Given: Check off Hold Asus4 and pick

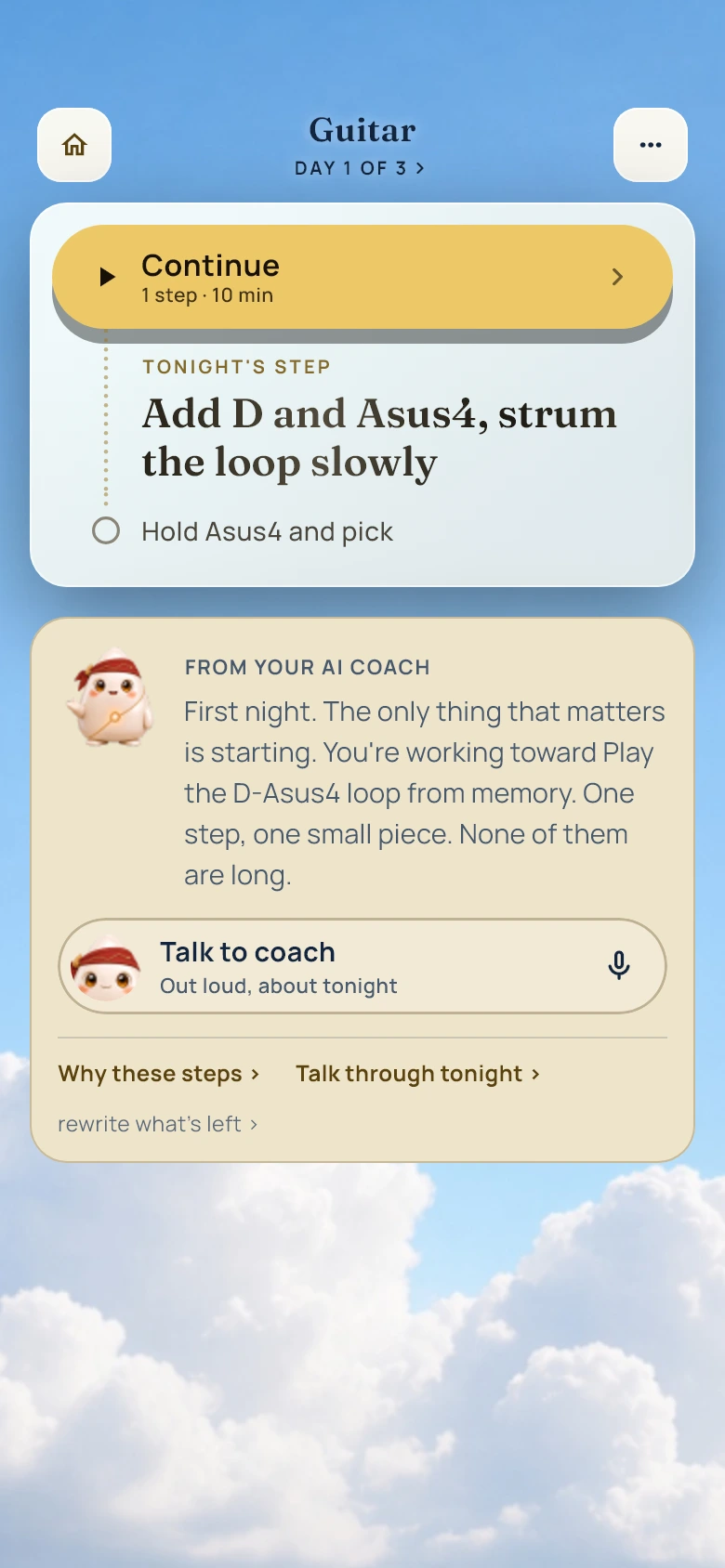Looking at the screenshot, I should pos(106,530).
